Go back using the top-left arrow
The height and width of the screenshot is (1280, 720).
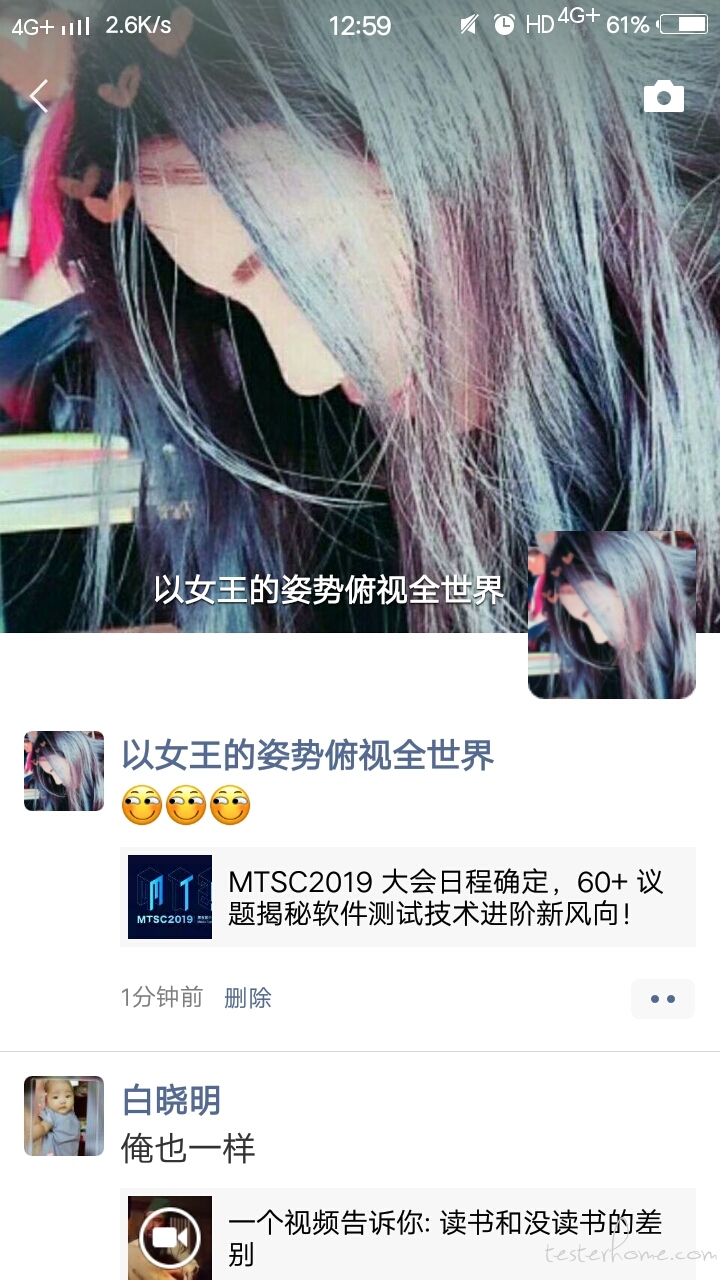[x=39, y=97]
